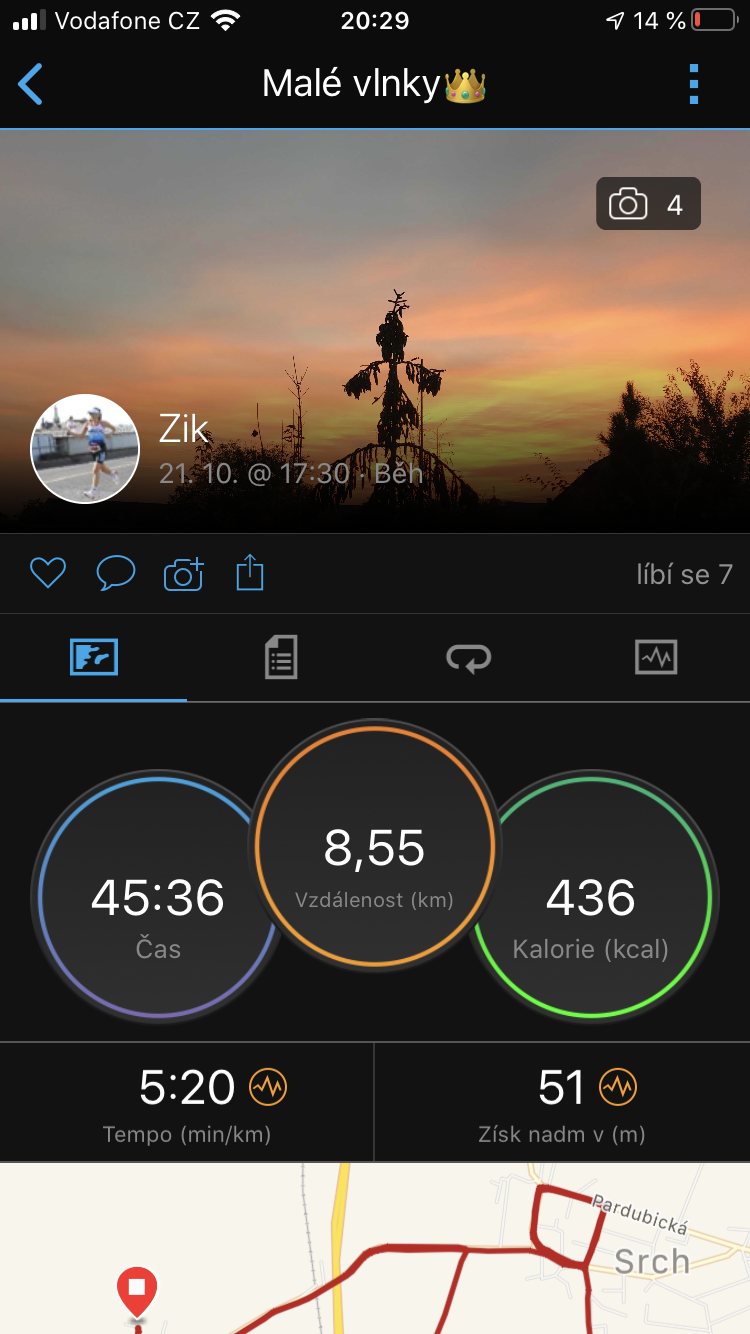Screen dimensions: 750x1334
Task: Switch to the charts tab
Action: [x=656, y=658]
